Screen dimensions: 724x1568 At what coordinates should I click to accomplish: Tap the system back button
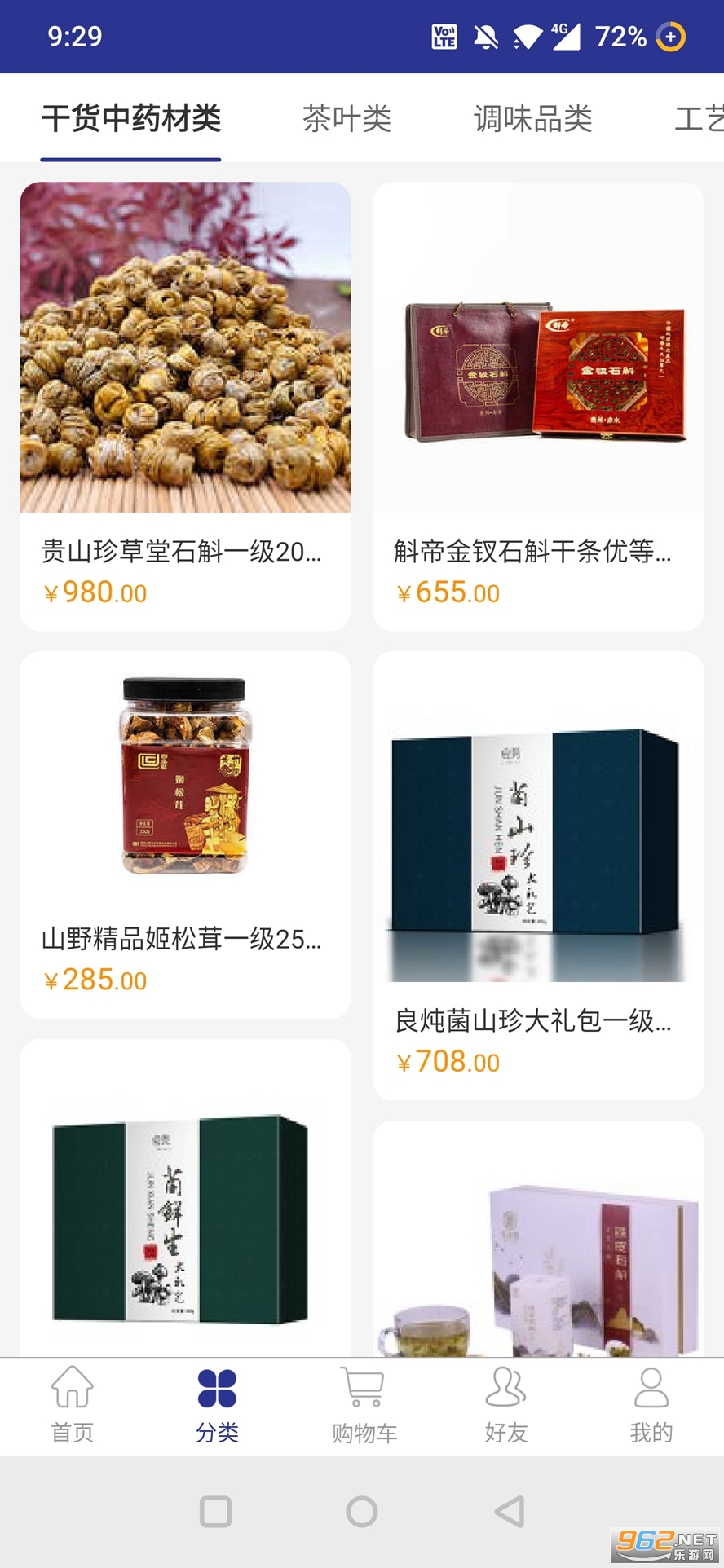[510, 1511]
